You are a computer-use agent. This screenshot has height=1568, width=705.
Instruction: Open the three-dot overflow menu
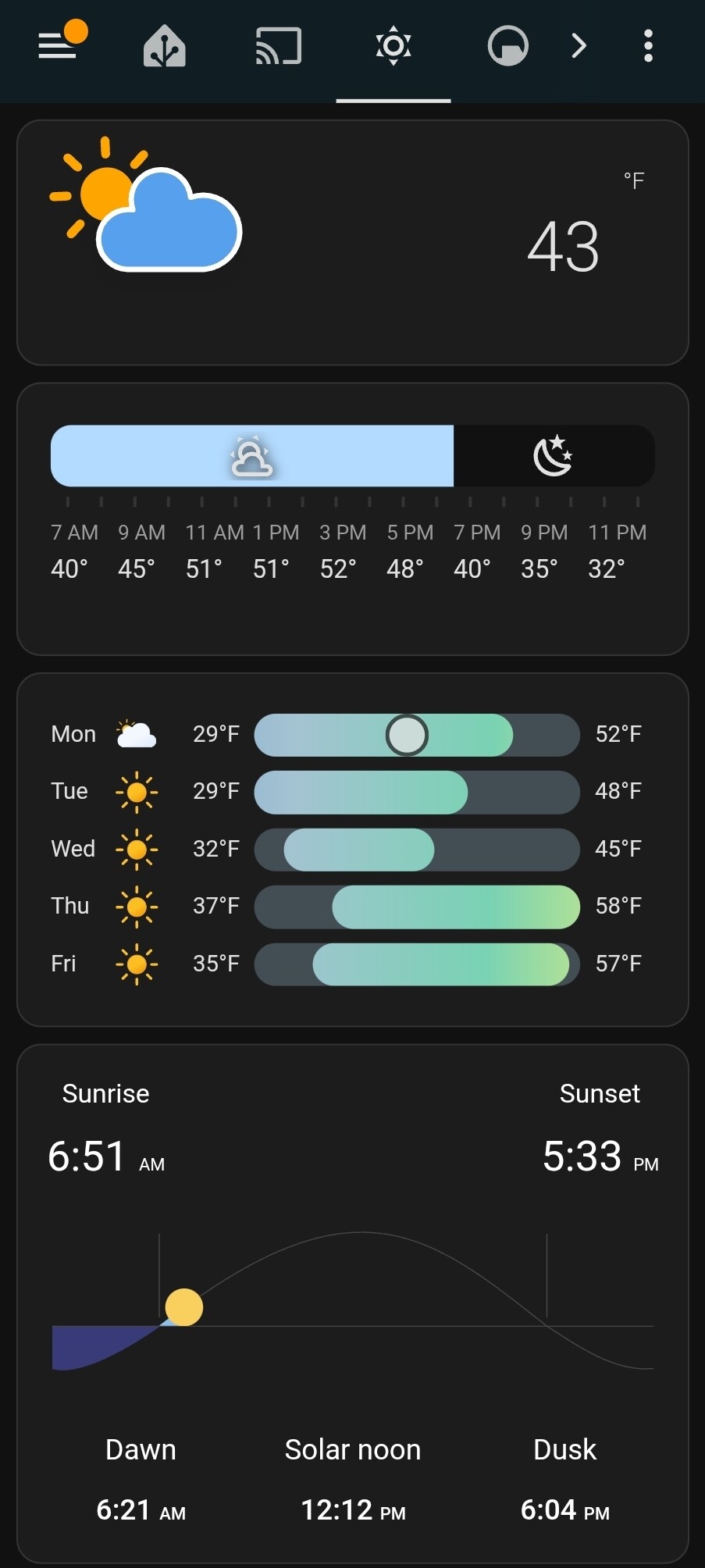[648, 46]
